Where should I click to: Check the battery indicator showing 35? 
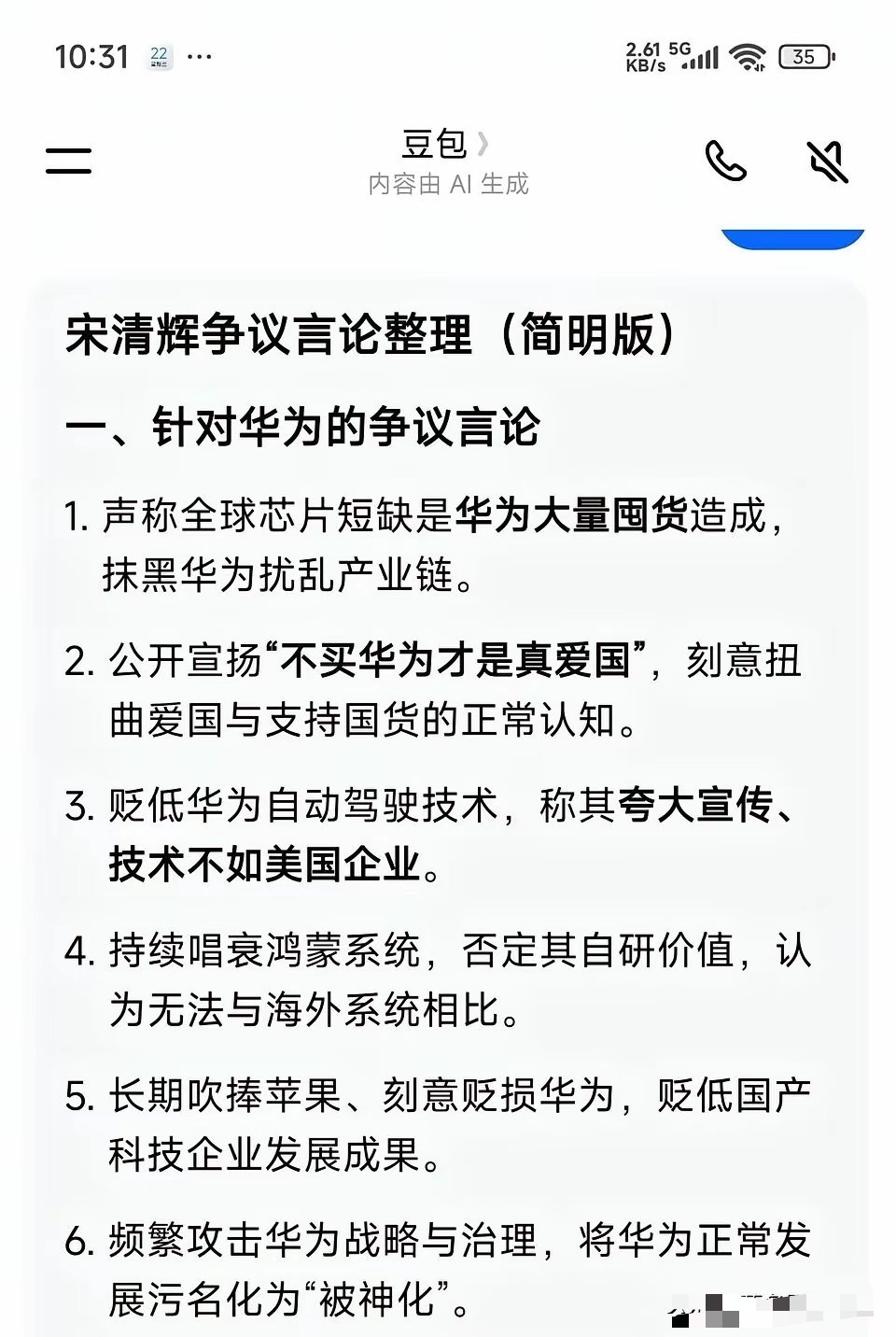803,57
